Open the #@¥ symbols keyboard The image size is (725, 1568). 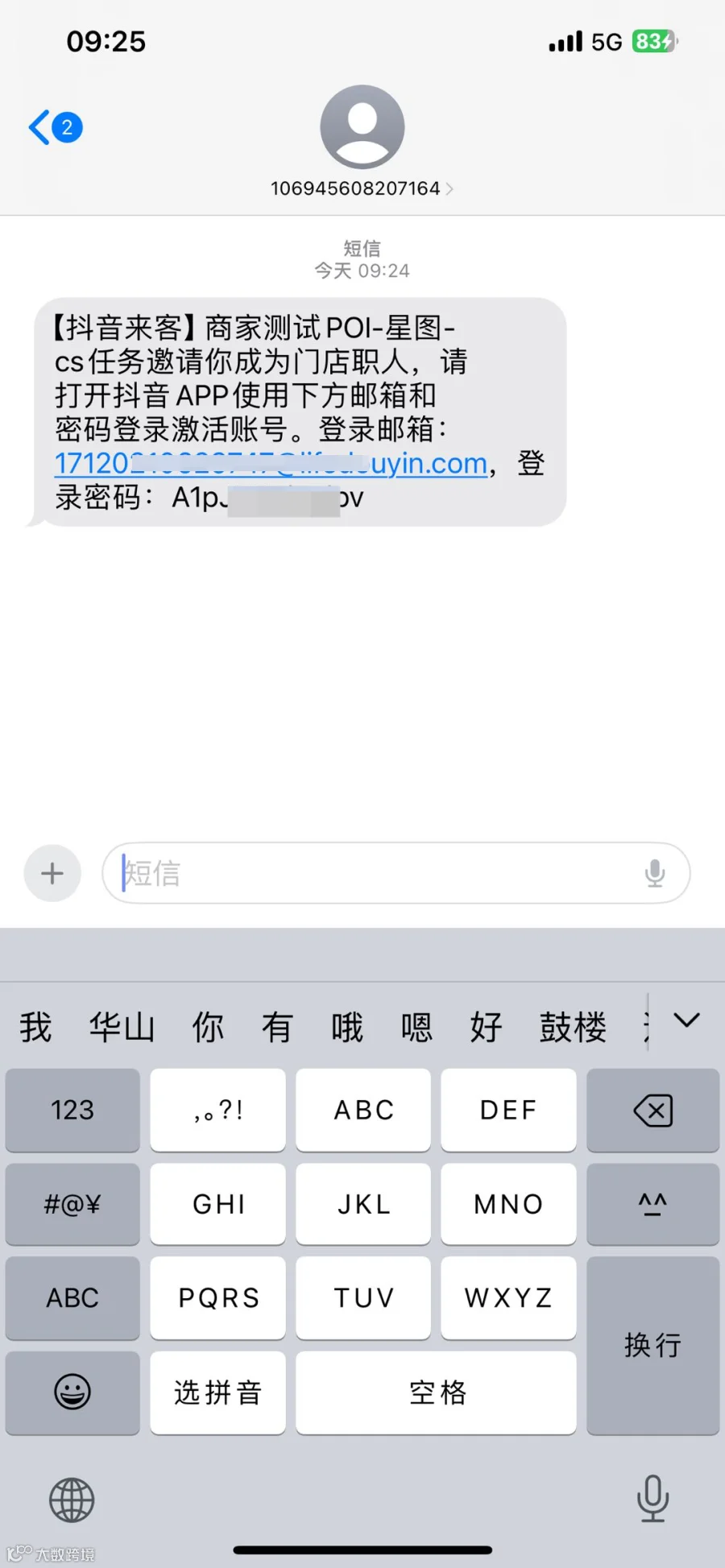72,1204
